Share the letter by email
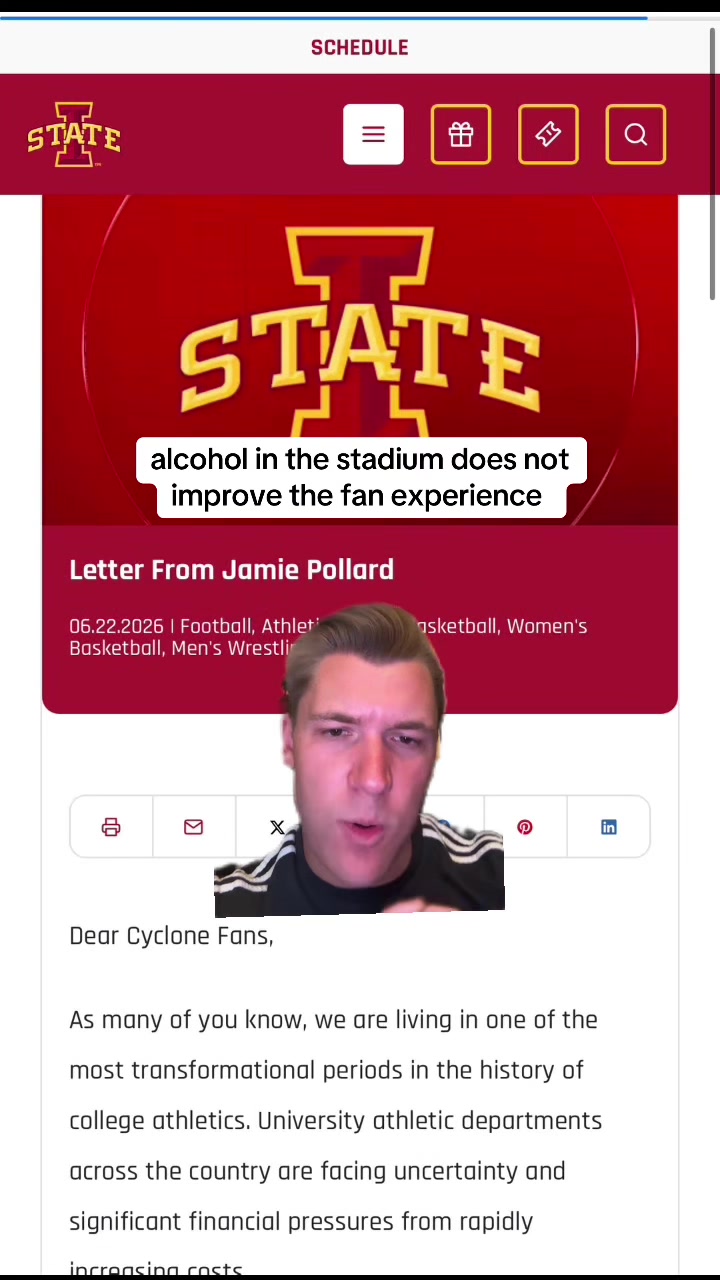The height and width of the screenshot is (1280, 720). pyautogui.click(x=194, y=827)
